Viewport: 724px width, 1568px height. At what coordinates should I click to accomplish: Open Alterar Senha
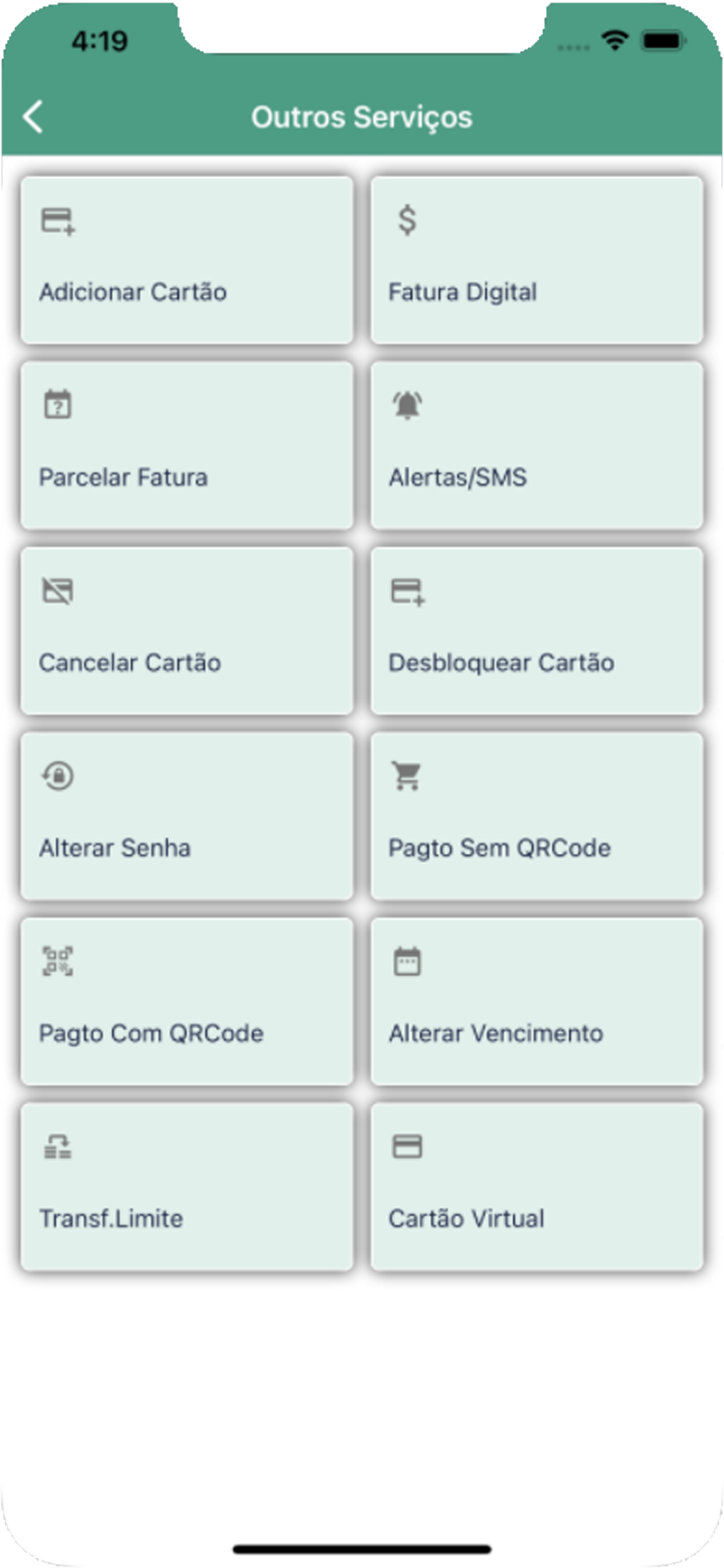tap(186, 816)
